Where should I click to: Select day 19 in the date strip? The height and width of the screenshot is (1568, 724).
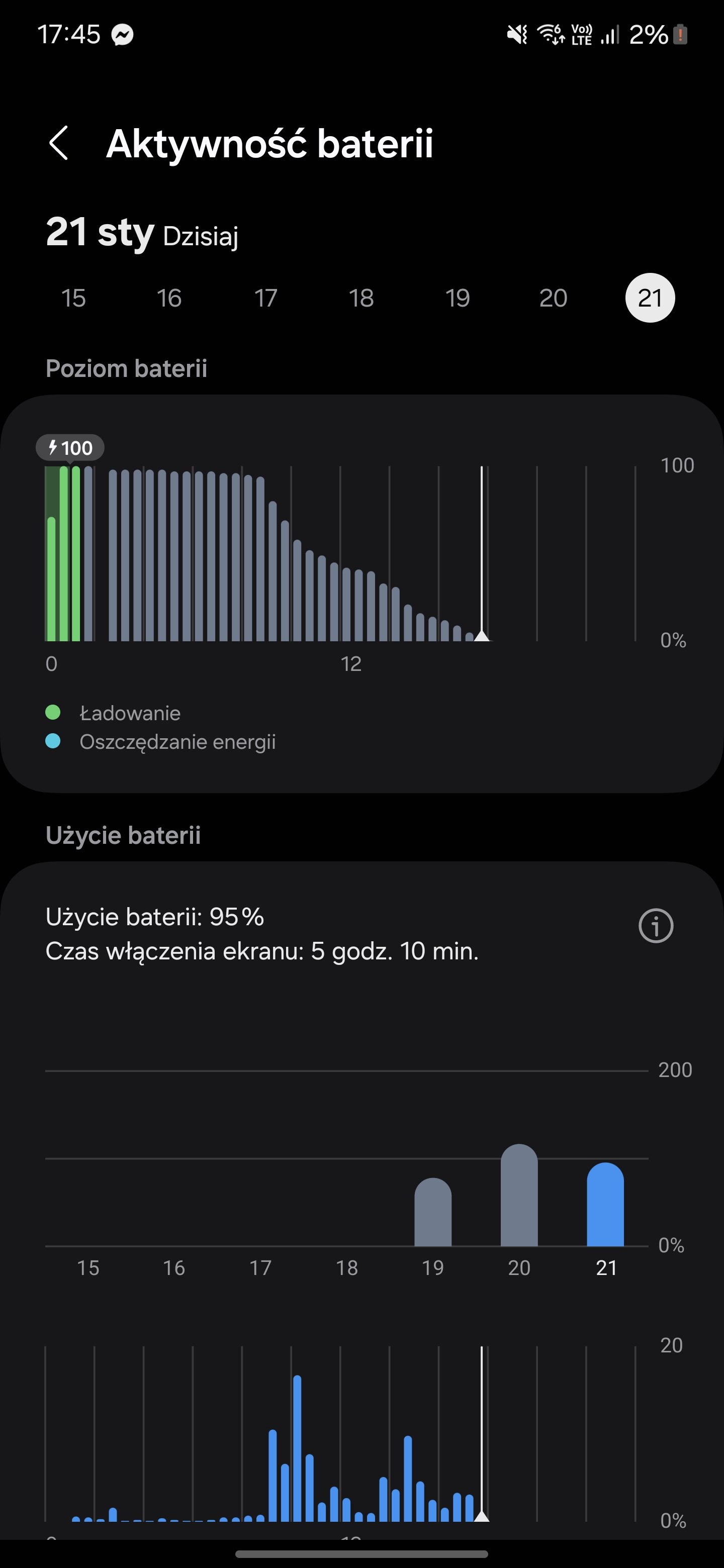point(458,298)
